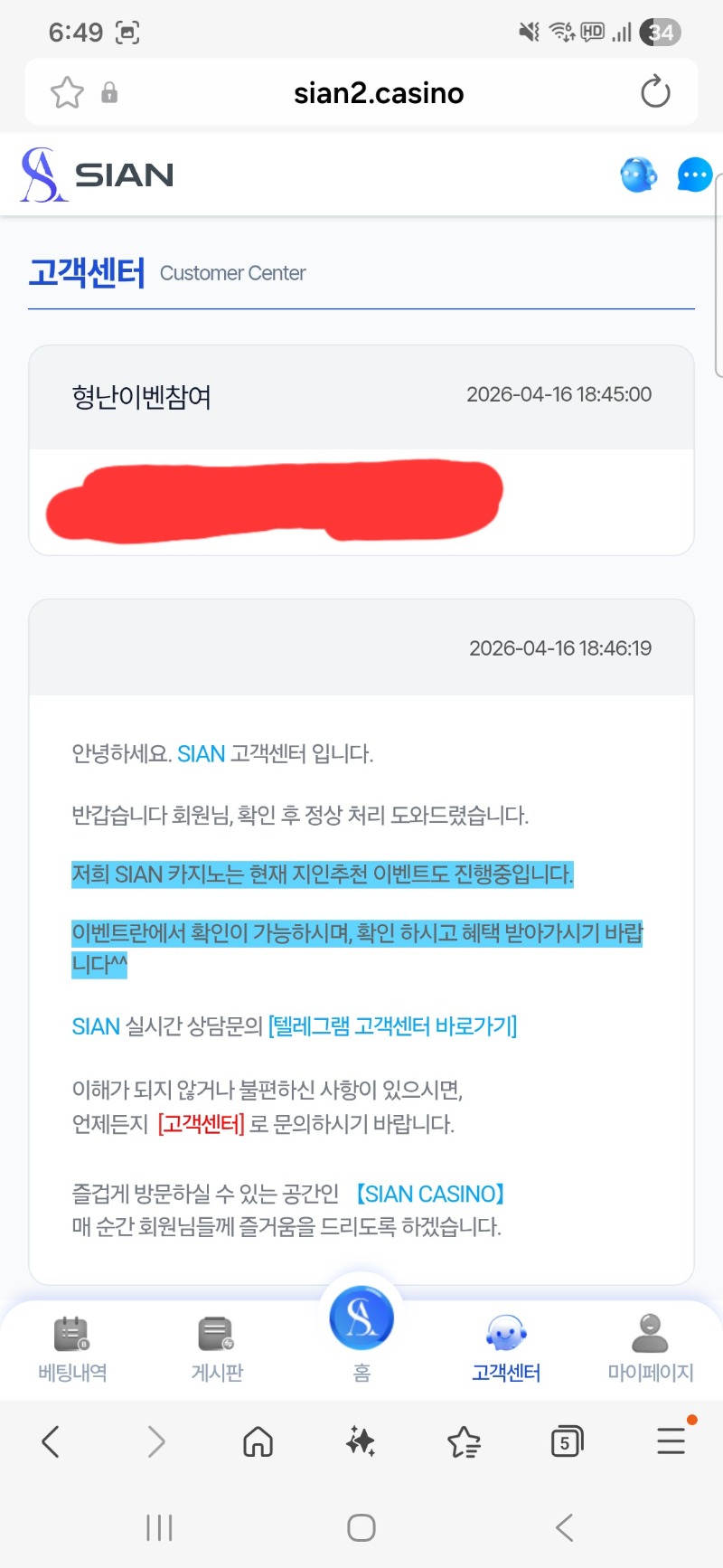Tap the SIAN logo in the header
The width and height of the screenshot is (723, 1568).
(x=98, y=175)
